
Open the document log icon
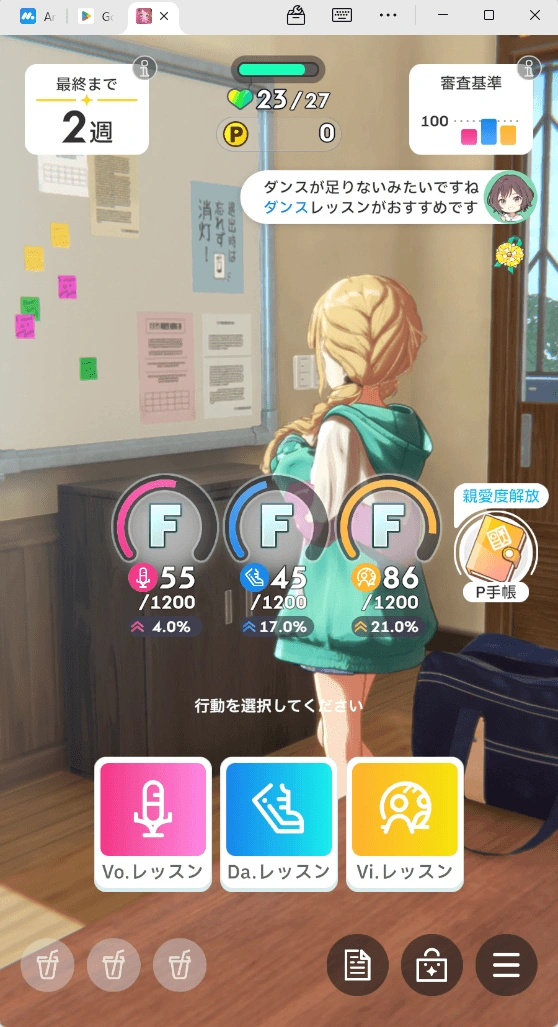tap(358, 965)
